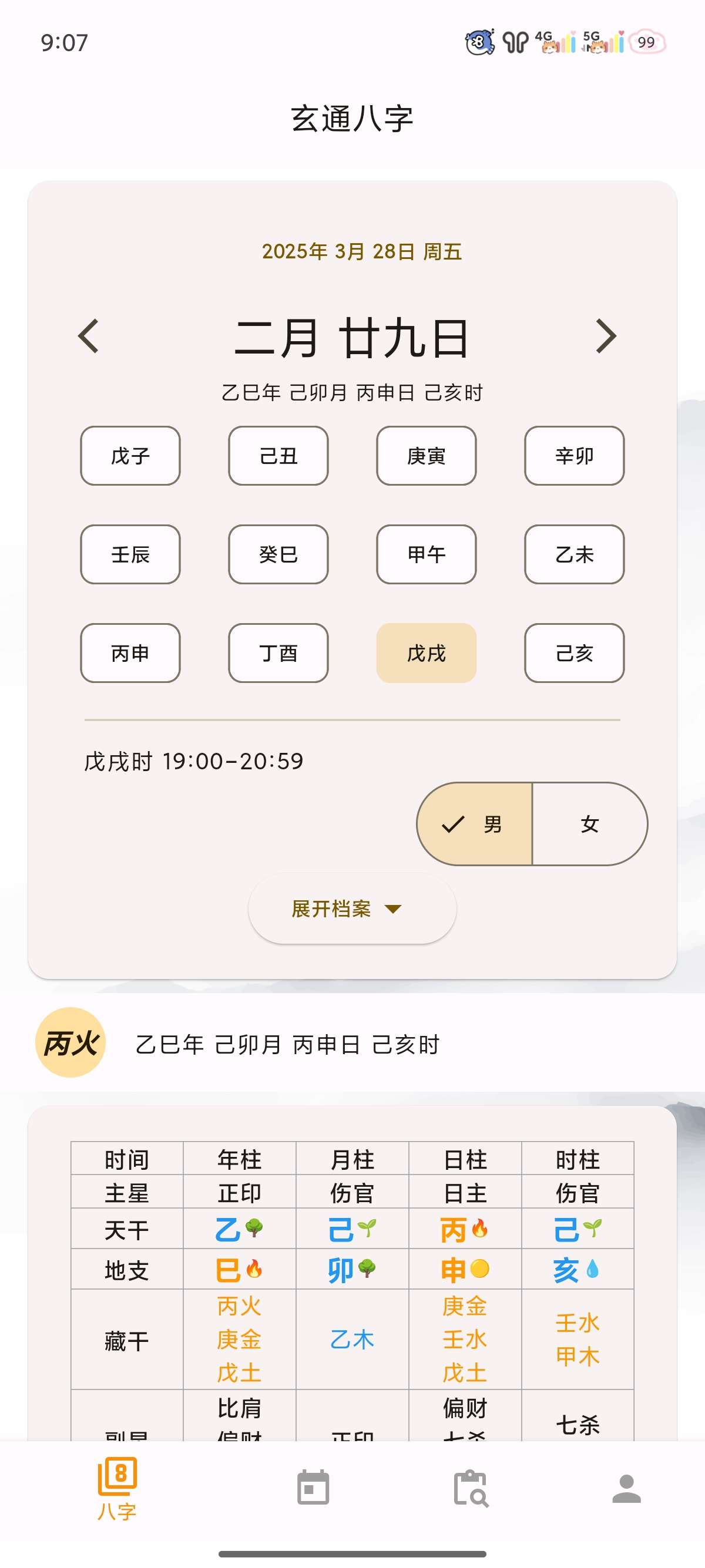Open the calendar tab in bottom navigation
705x1568 pixels.
(313, 1488)
